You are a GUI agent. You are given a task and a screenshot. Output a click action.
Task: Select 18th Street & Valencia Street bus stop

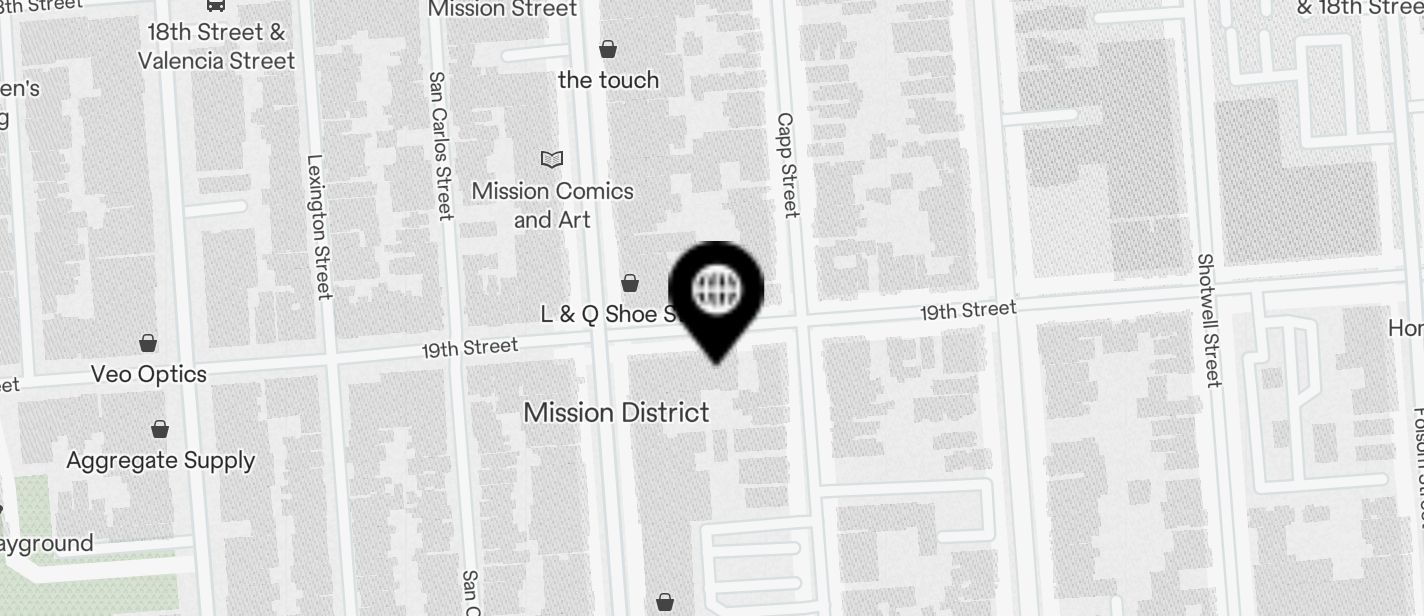point(215,6)
